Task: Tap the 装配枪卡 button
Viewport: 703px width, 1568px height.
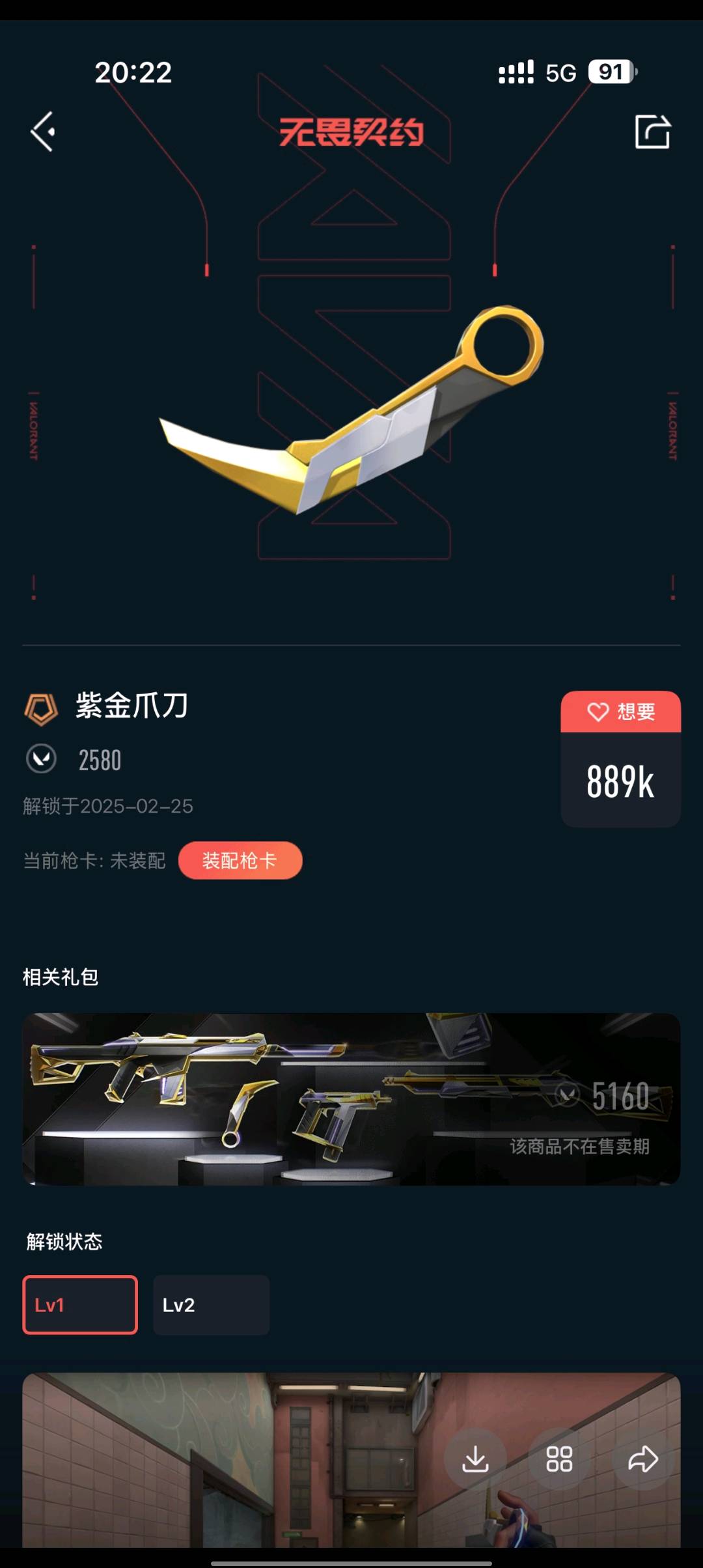Action: point(240,860)
